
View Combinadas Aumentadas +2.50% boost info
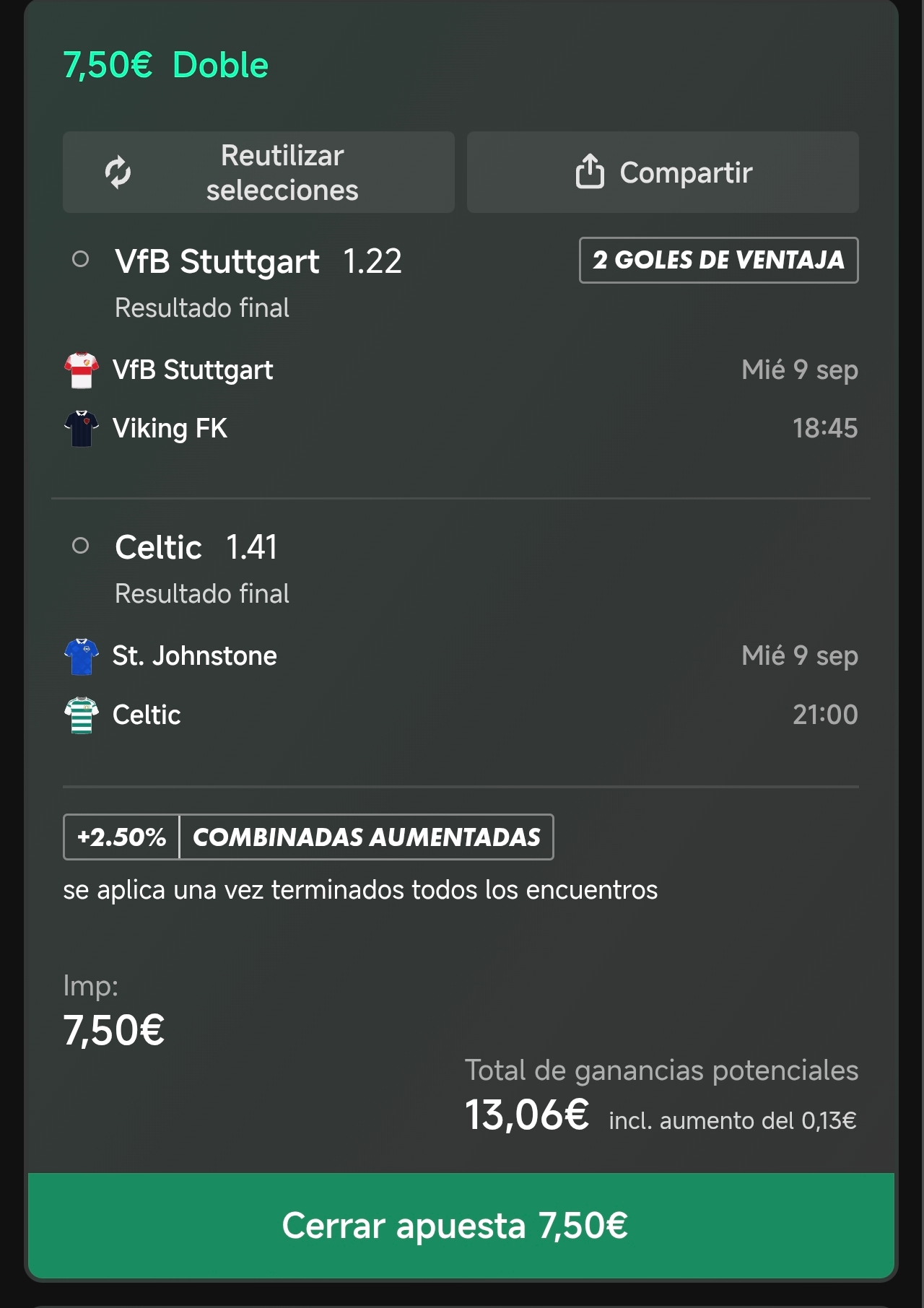point(308,837)
